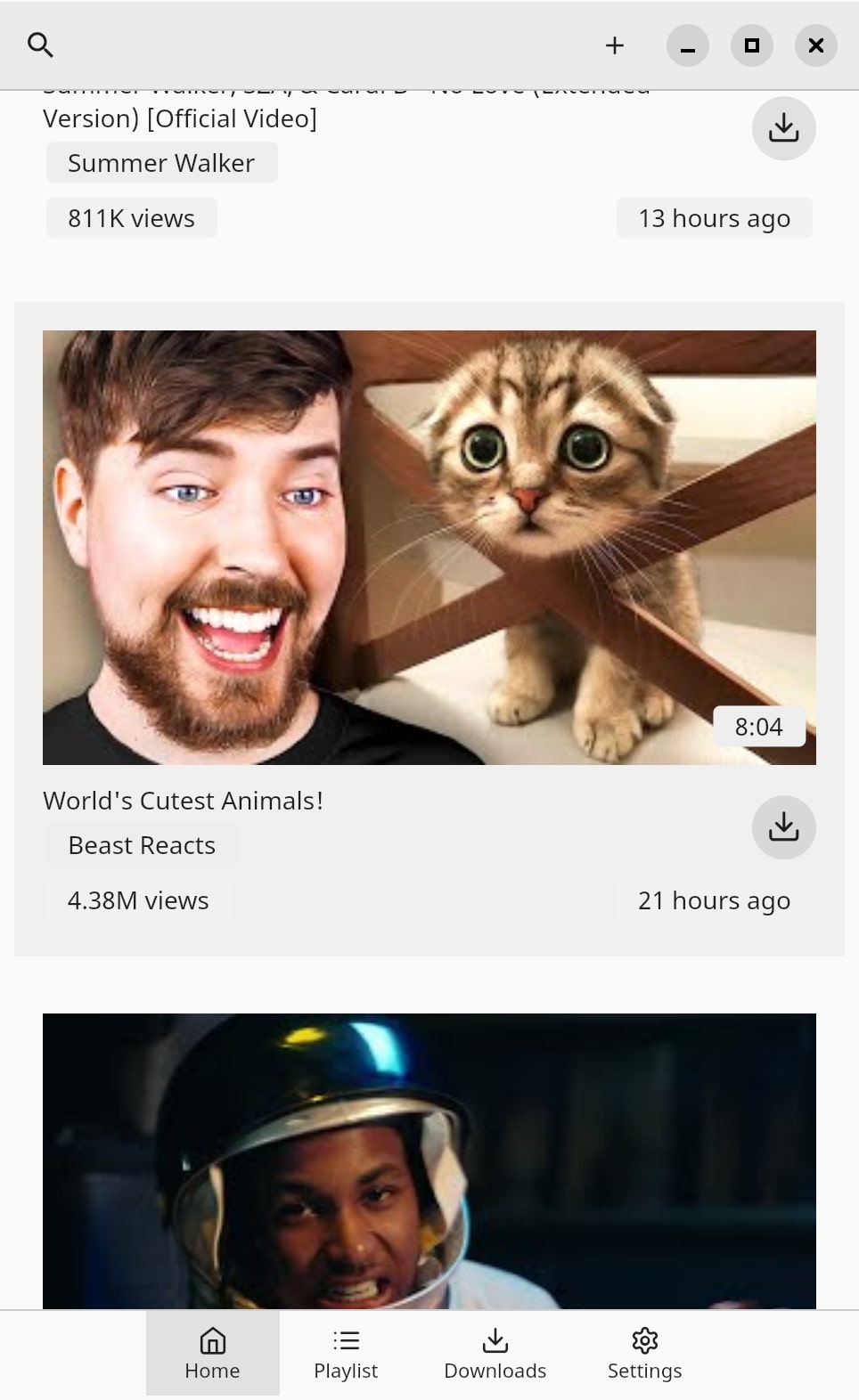Go to the Home tab
Screen dimensions: 859x1400
point(212,1353)
